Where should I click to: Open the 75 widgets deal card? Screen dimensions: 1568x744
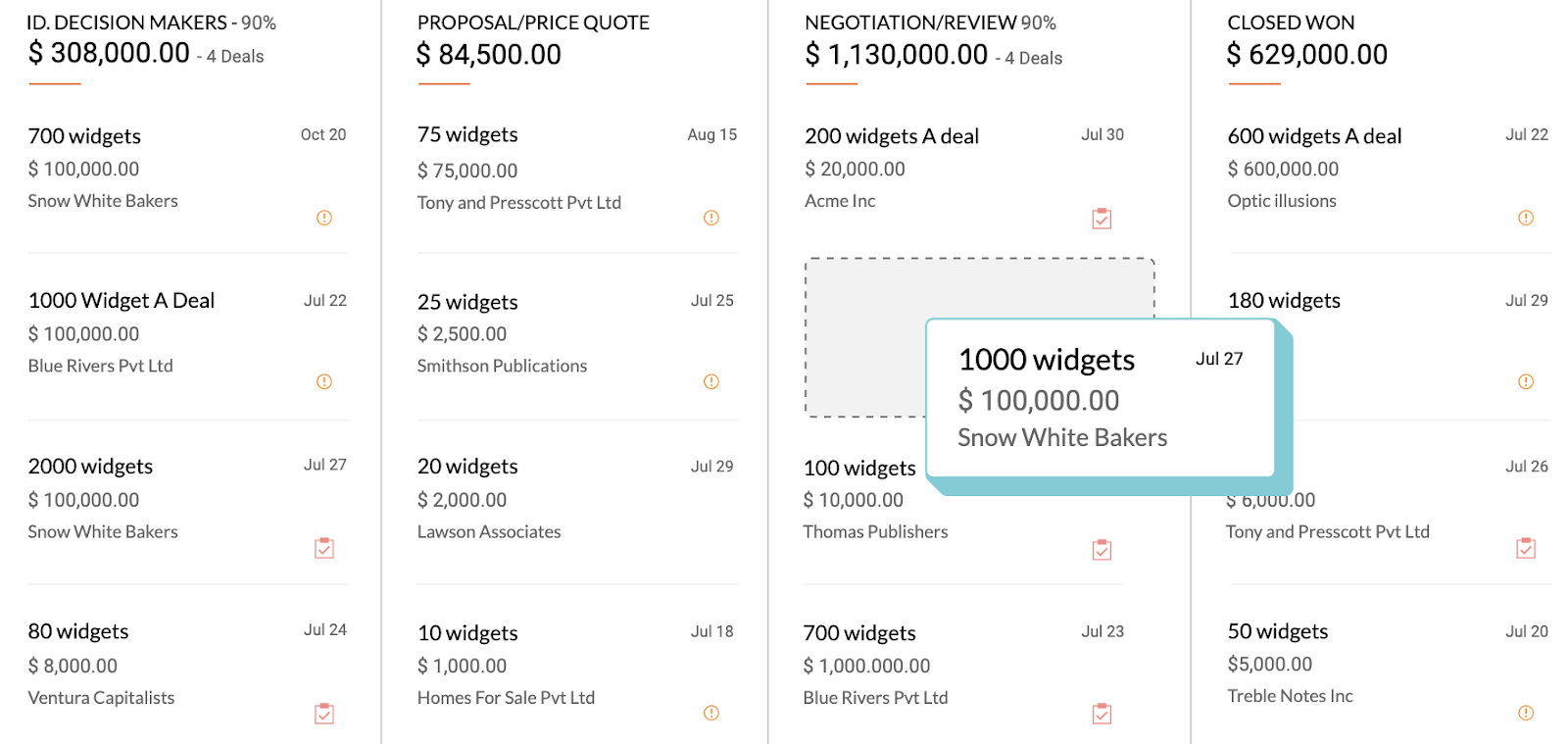467,135
